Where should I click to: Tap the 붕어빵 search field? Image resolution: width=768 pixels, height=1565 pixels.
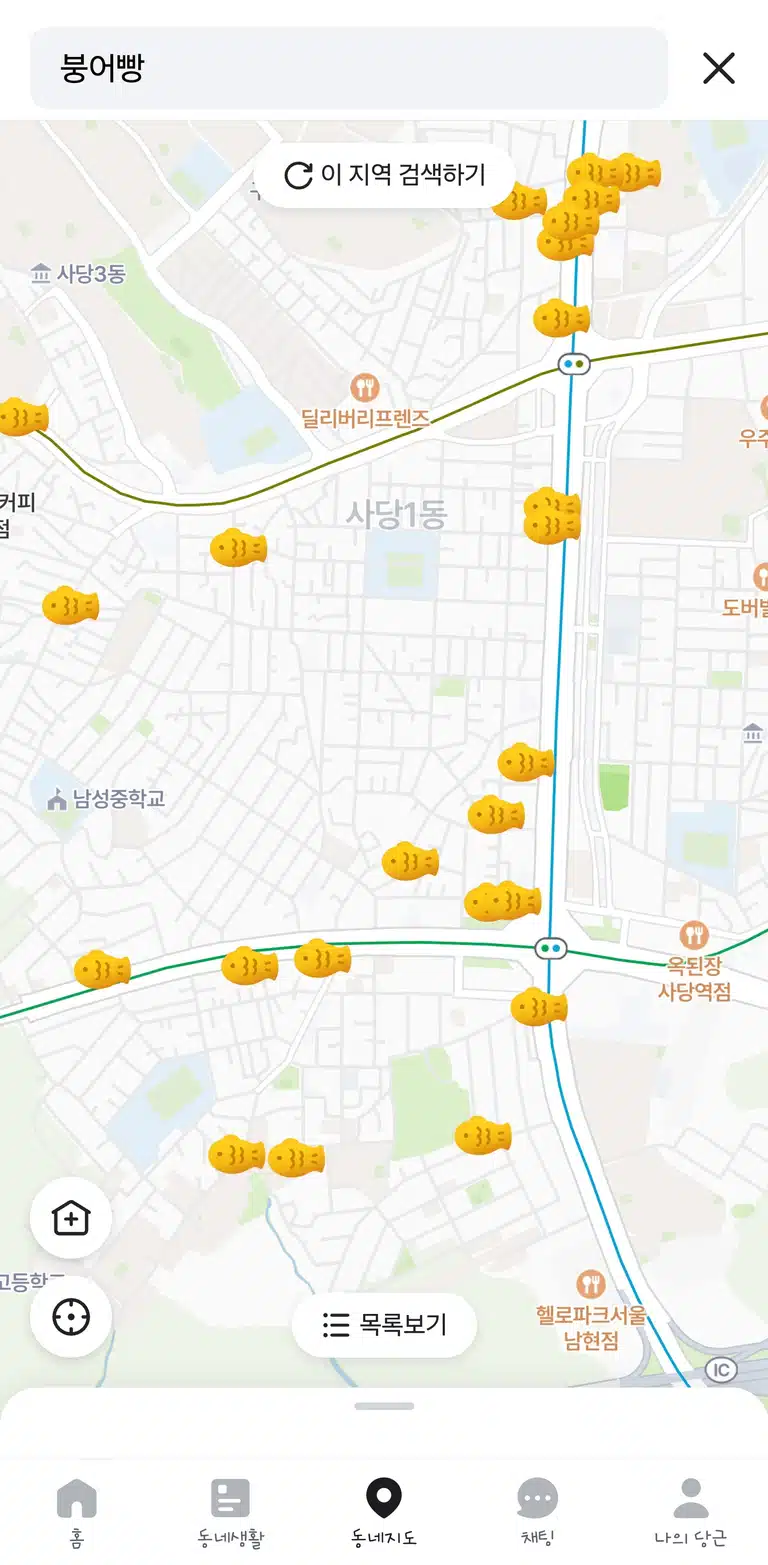coord(348,68)
